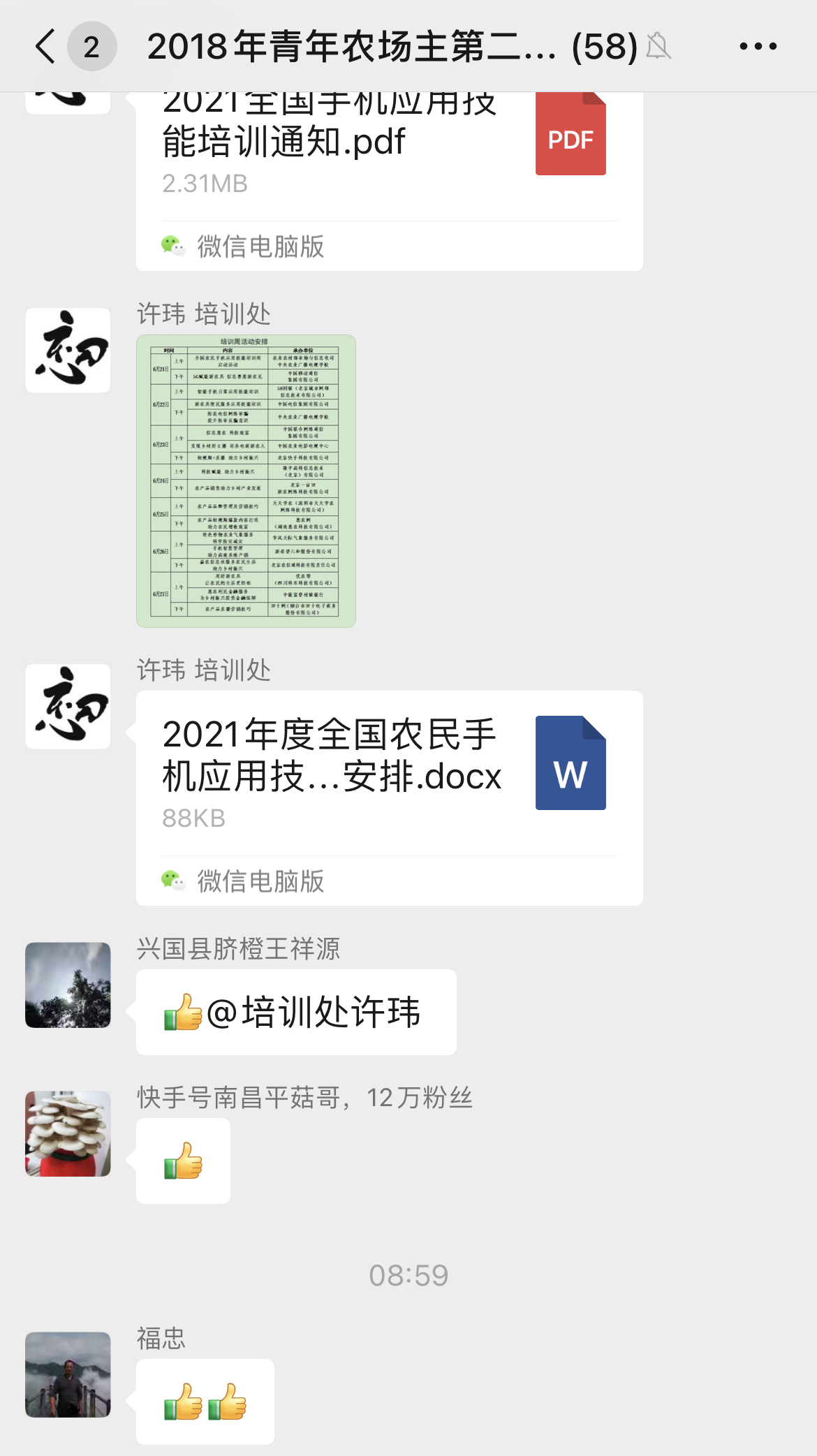Tap 许玮's avatar beside the docx file
Viewport: 817px width, 1456px height.
click(68, 707)
